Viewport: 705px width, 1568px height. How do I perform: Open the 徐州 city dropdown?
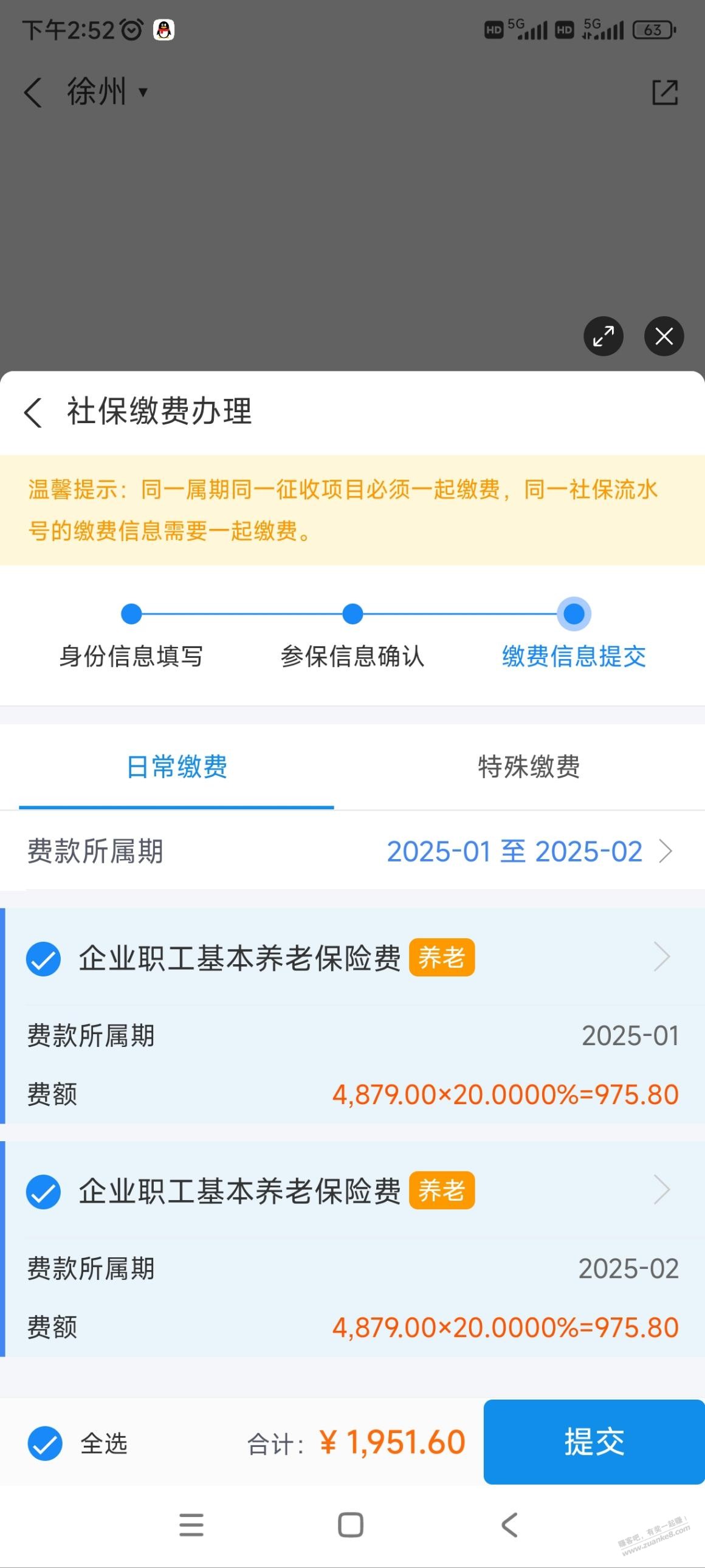click(107, 92)
